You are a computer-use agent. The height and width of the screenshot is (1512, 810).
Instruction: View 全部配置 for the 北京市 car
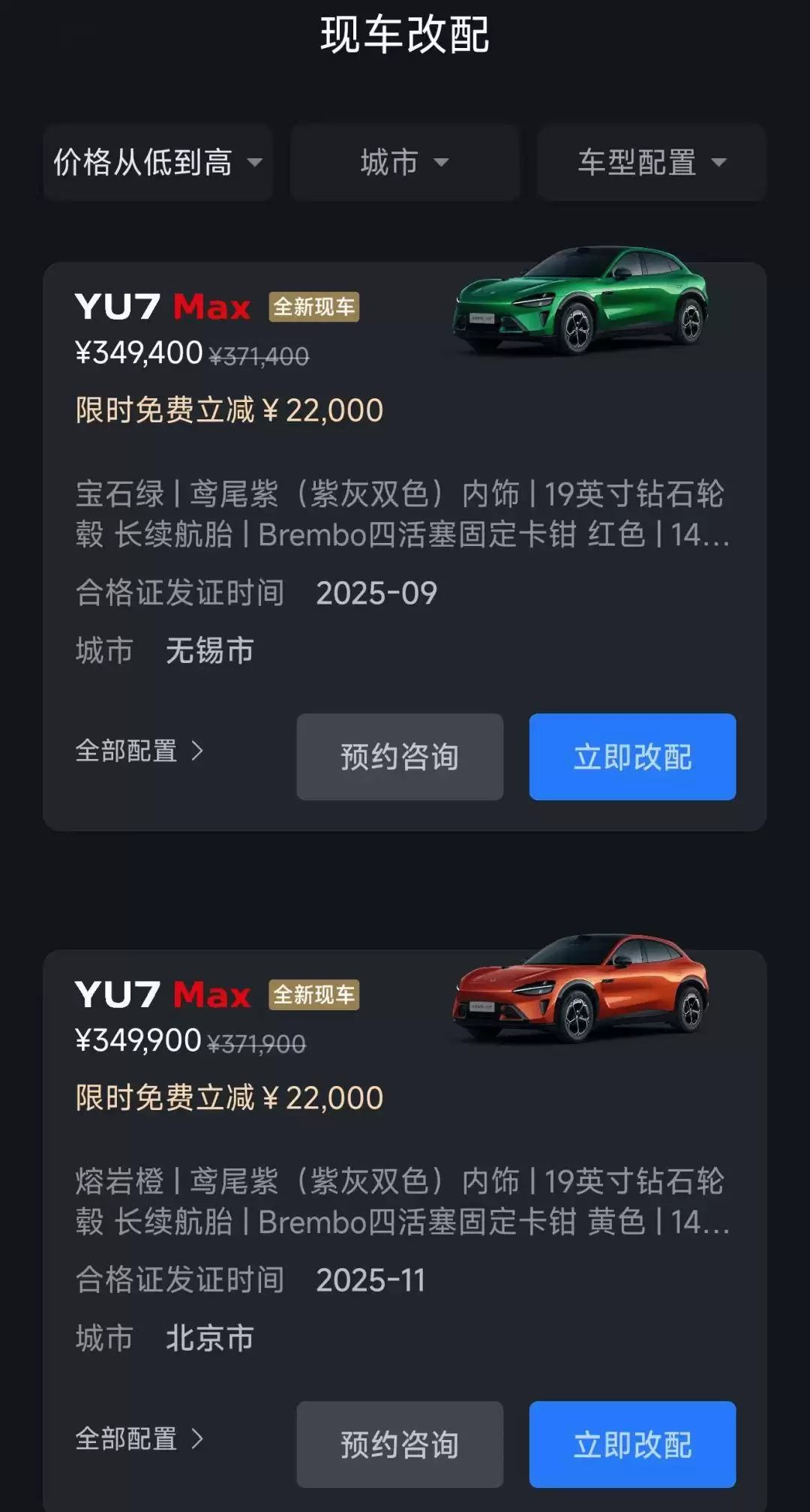click(139, 1438)
